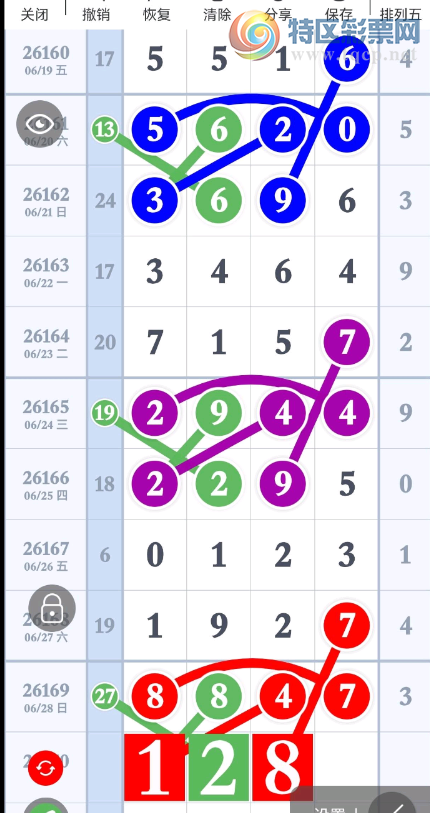Share the chart via 分享
The height and width of the screenshot is (813, 430).
click(278, 15)
